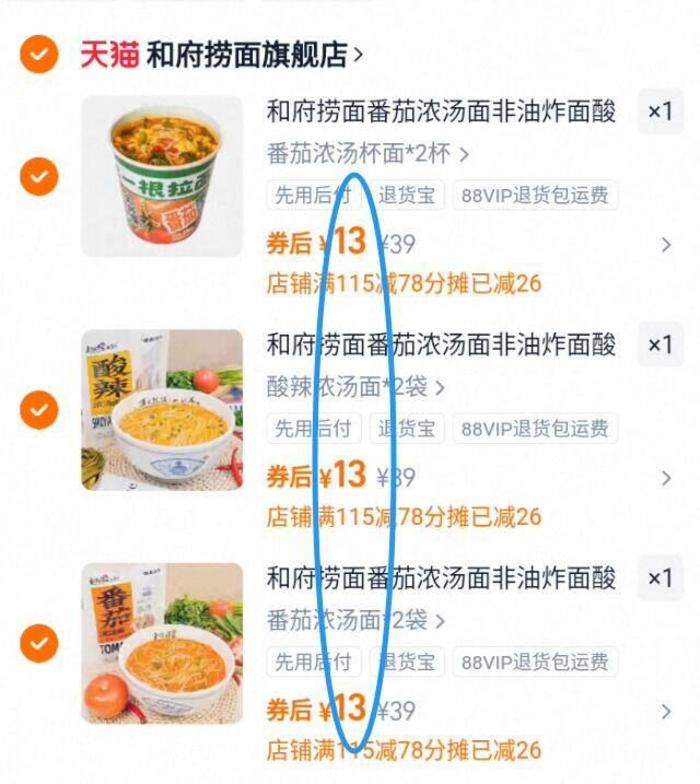700x784 pixels.
Task: Adjust the ×1 quantity for 番茄浓汤杯面
Action: 660,112
